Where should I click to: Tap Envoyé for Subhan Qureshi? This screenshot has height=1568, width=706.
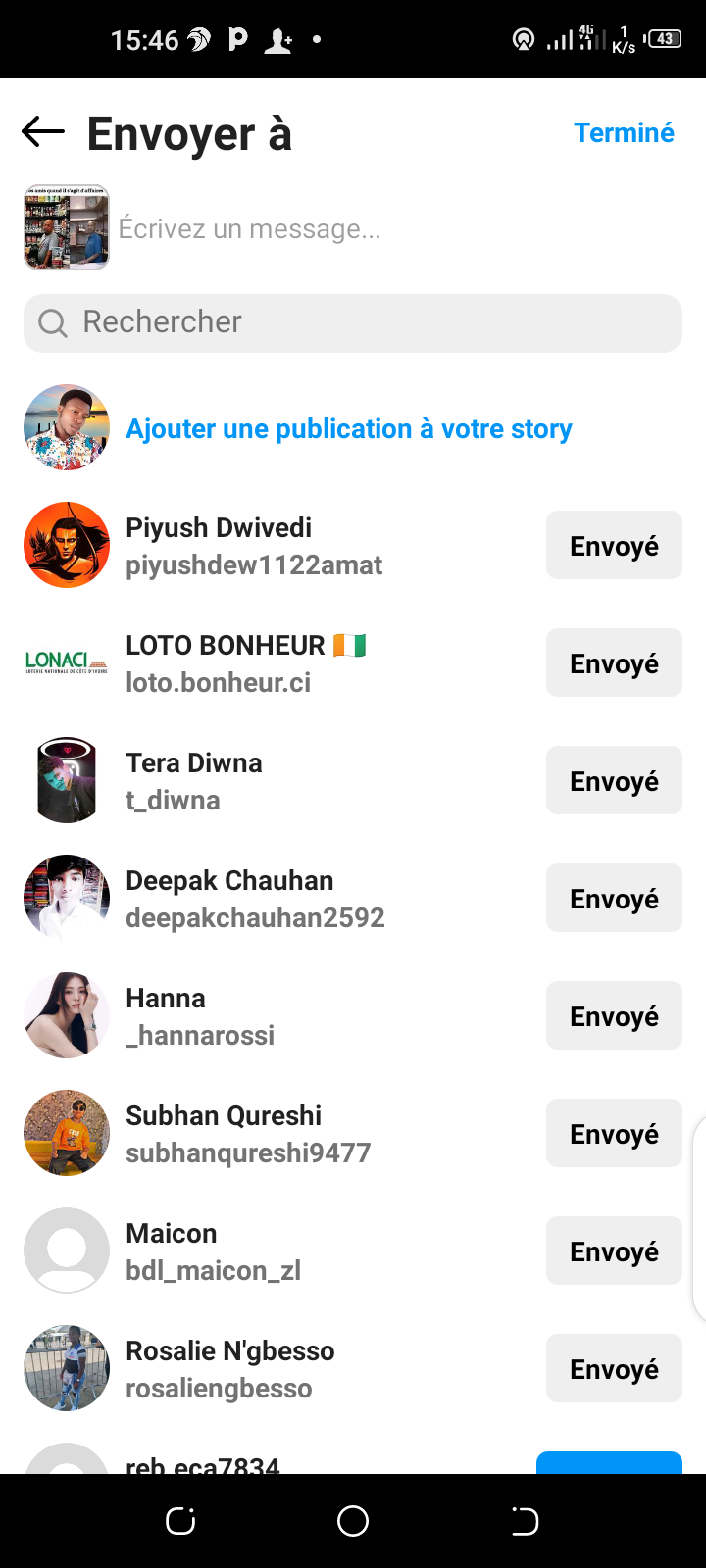point(614,1134)
